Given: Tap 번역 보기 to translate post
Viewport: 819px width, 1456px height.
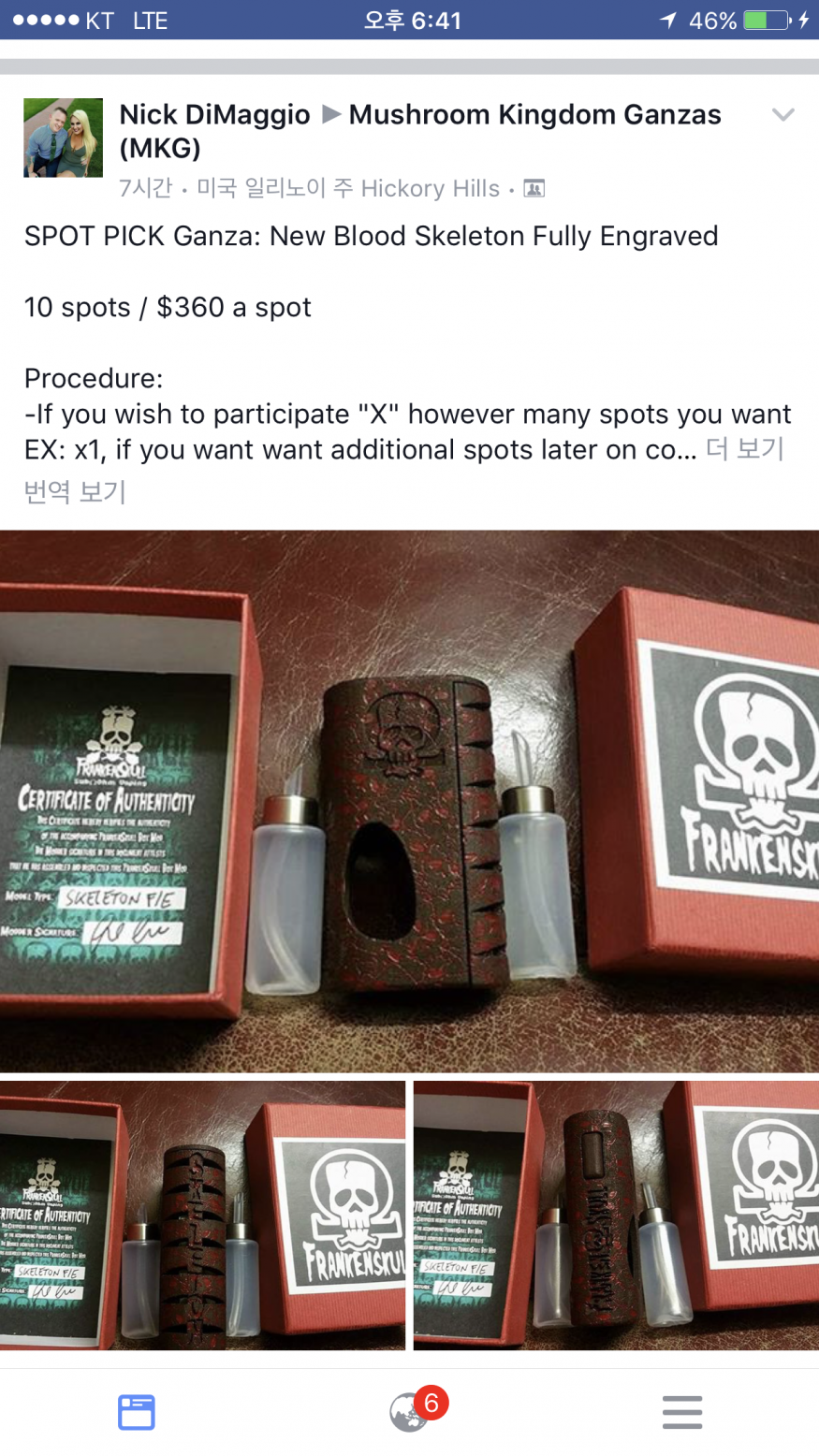Looking at the screenshot, I should (x=75, y=491).
